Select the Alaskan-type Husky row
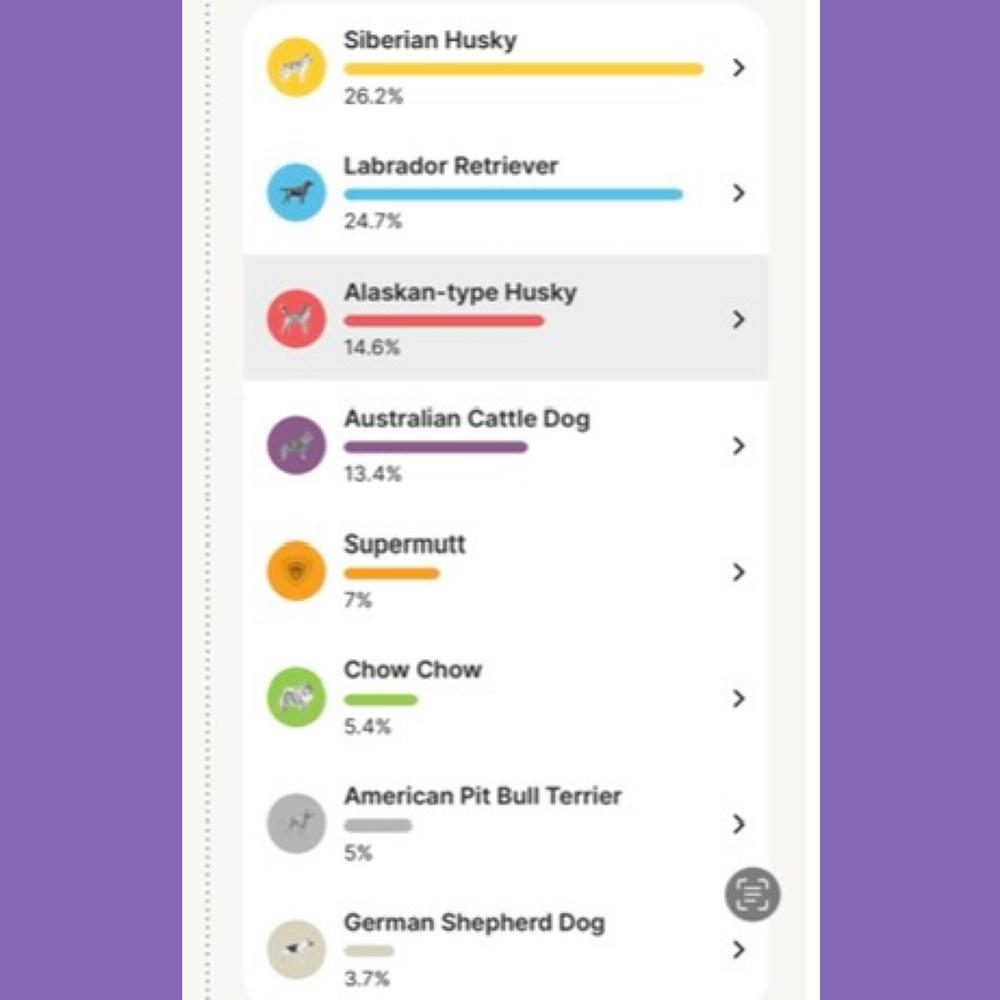This screenshot has width=1000, height=1000. [505, 319]
